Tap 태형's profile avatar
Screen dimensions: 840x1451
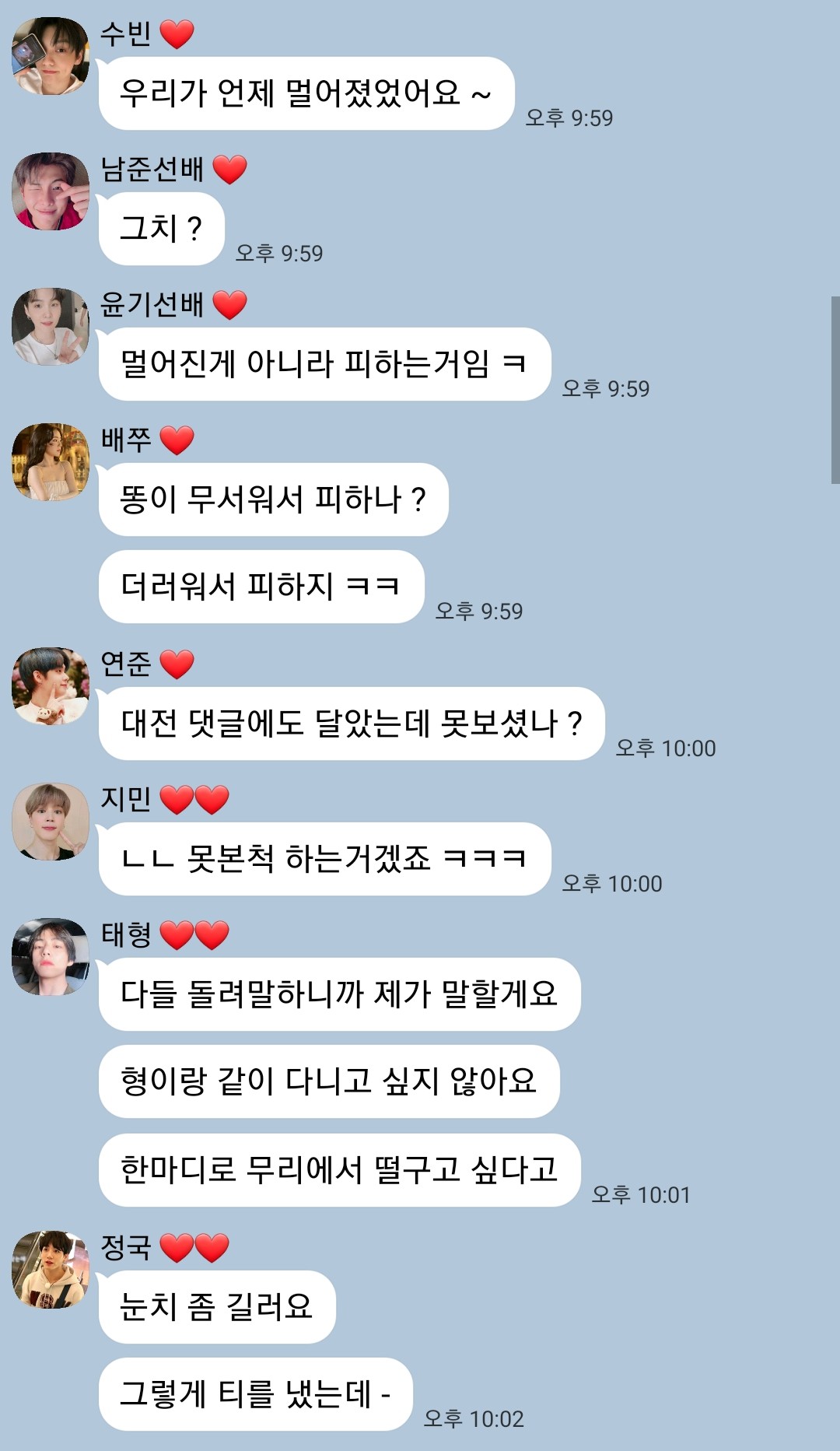coord(51,957)
